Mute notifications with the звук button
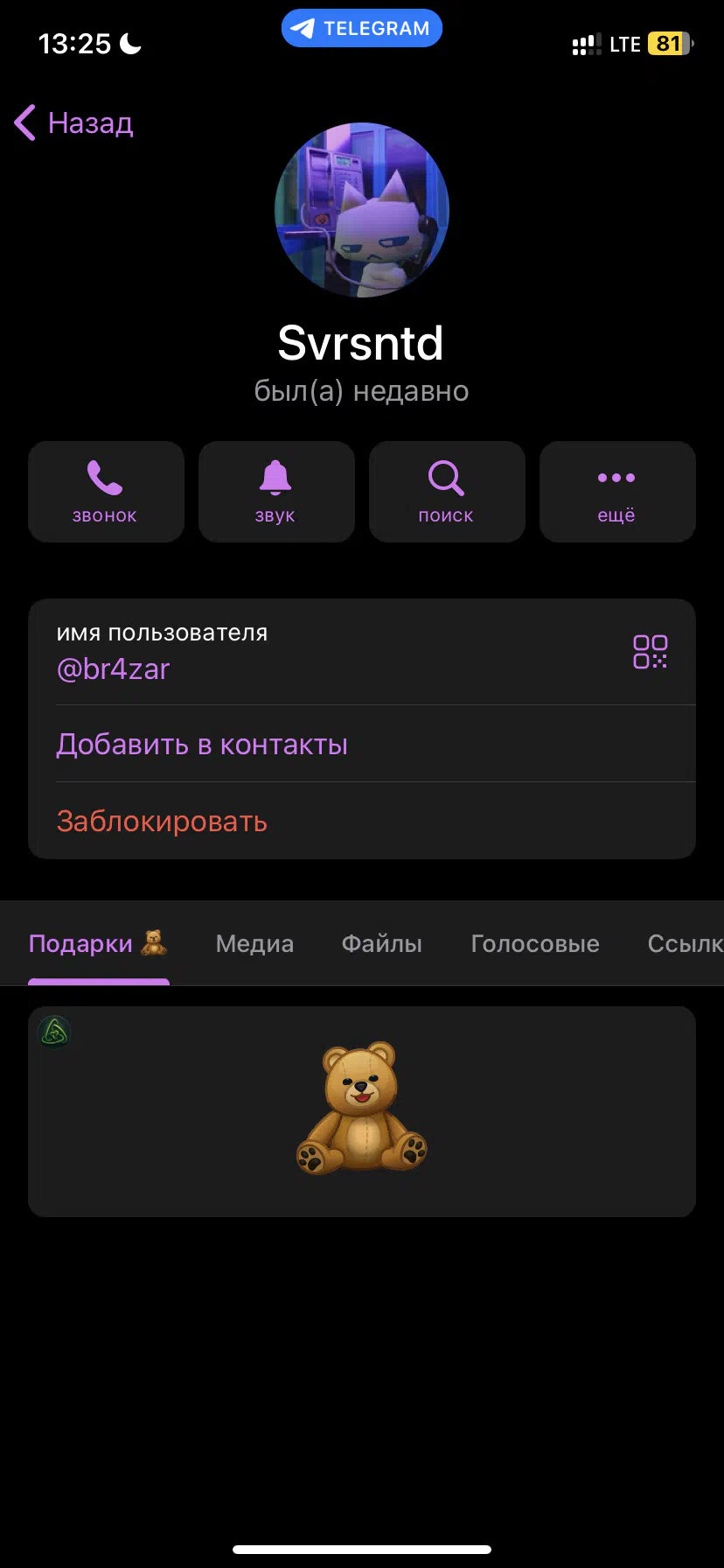724x1568 pixels. 276,492
